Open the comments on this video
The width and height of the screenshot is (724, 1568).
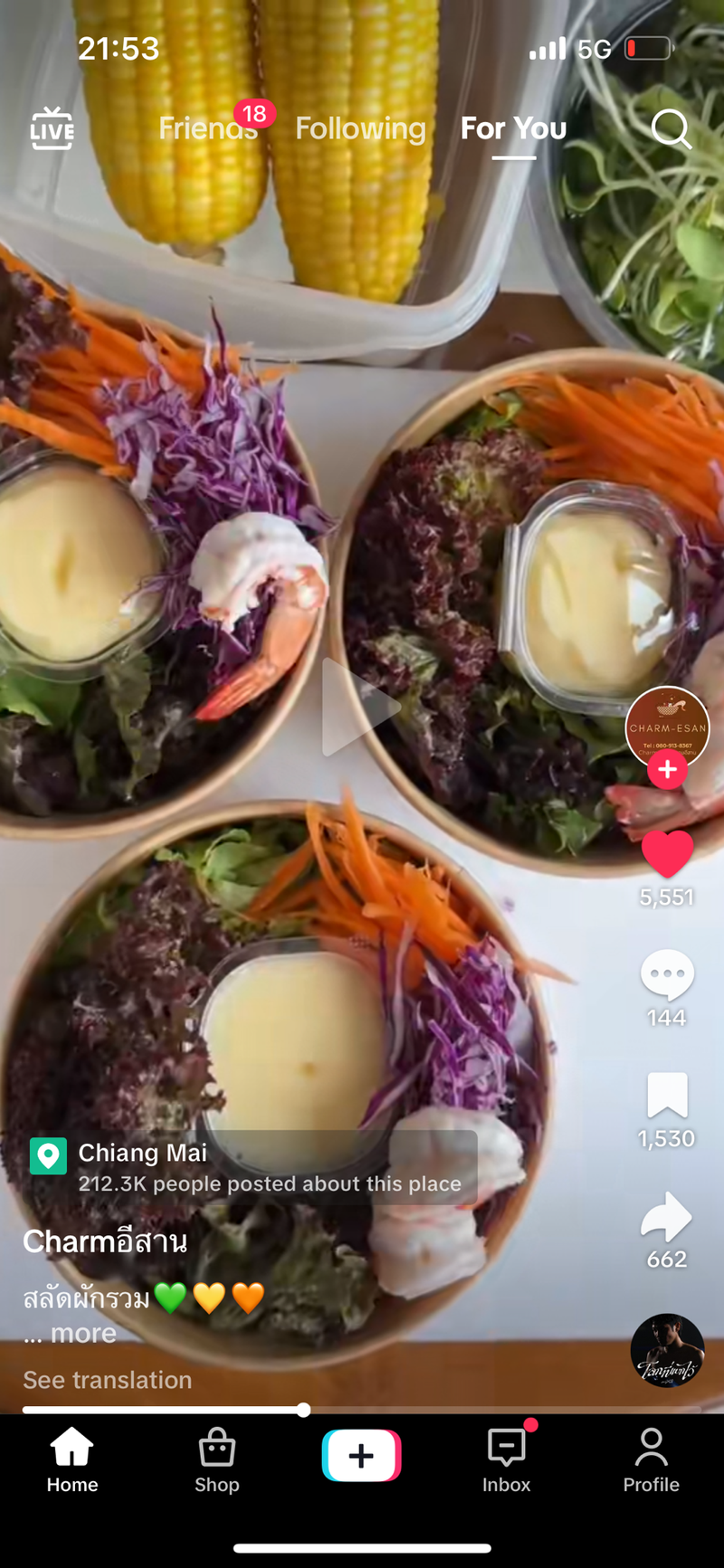click(x=667, y=975)
